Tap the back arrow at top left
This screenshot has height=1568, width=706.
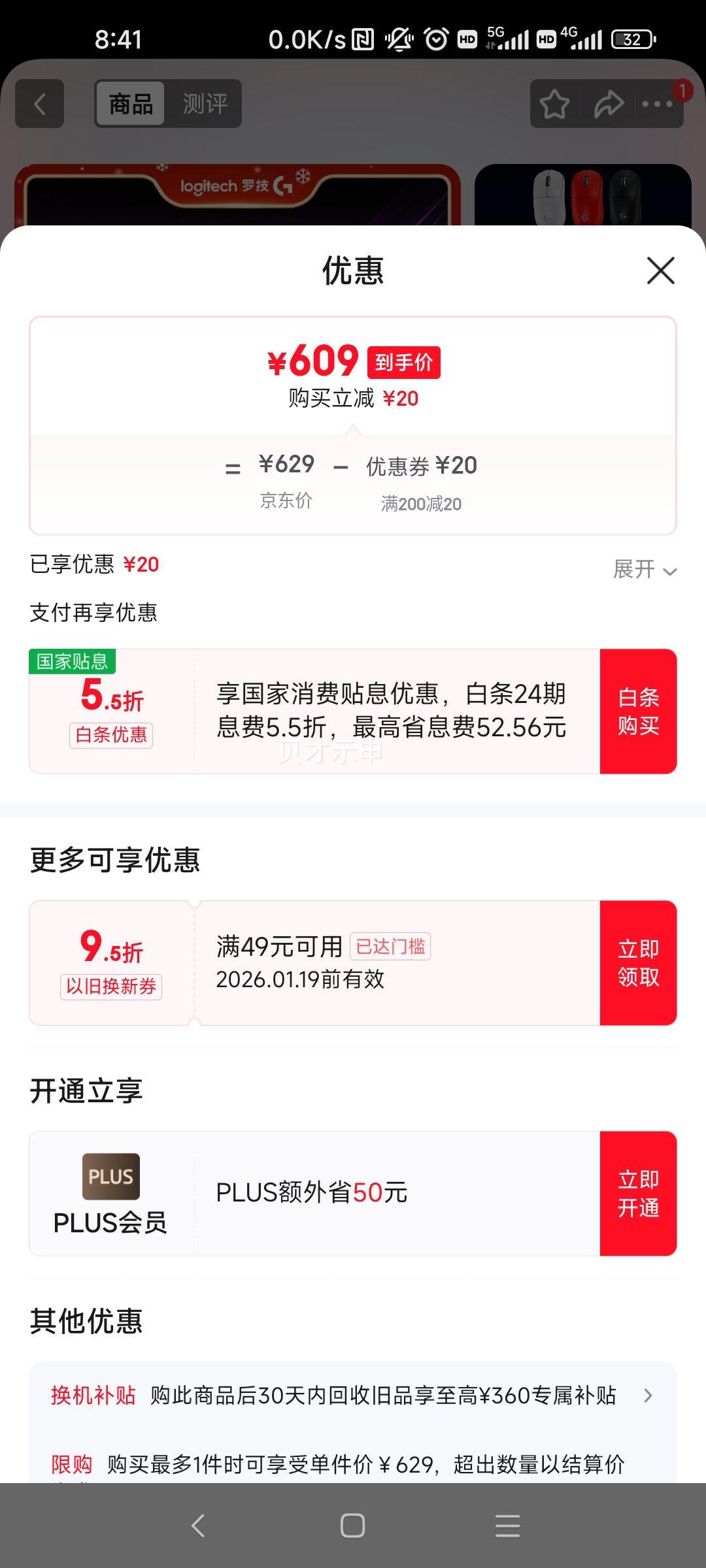(x=39, y=103)
